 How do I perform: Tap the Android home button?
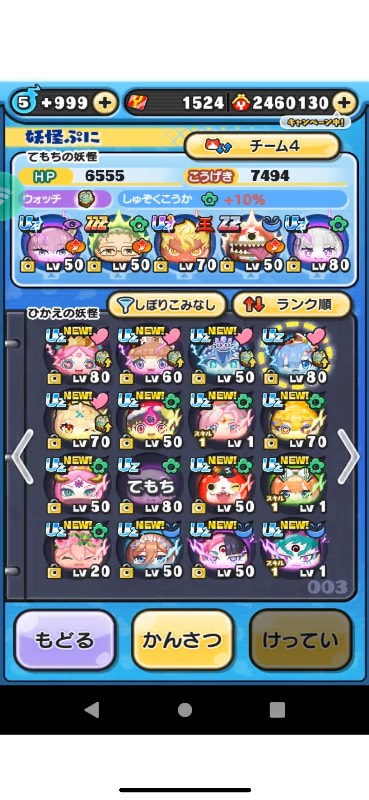(185, 710)
